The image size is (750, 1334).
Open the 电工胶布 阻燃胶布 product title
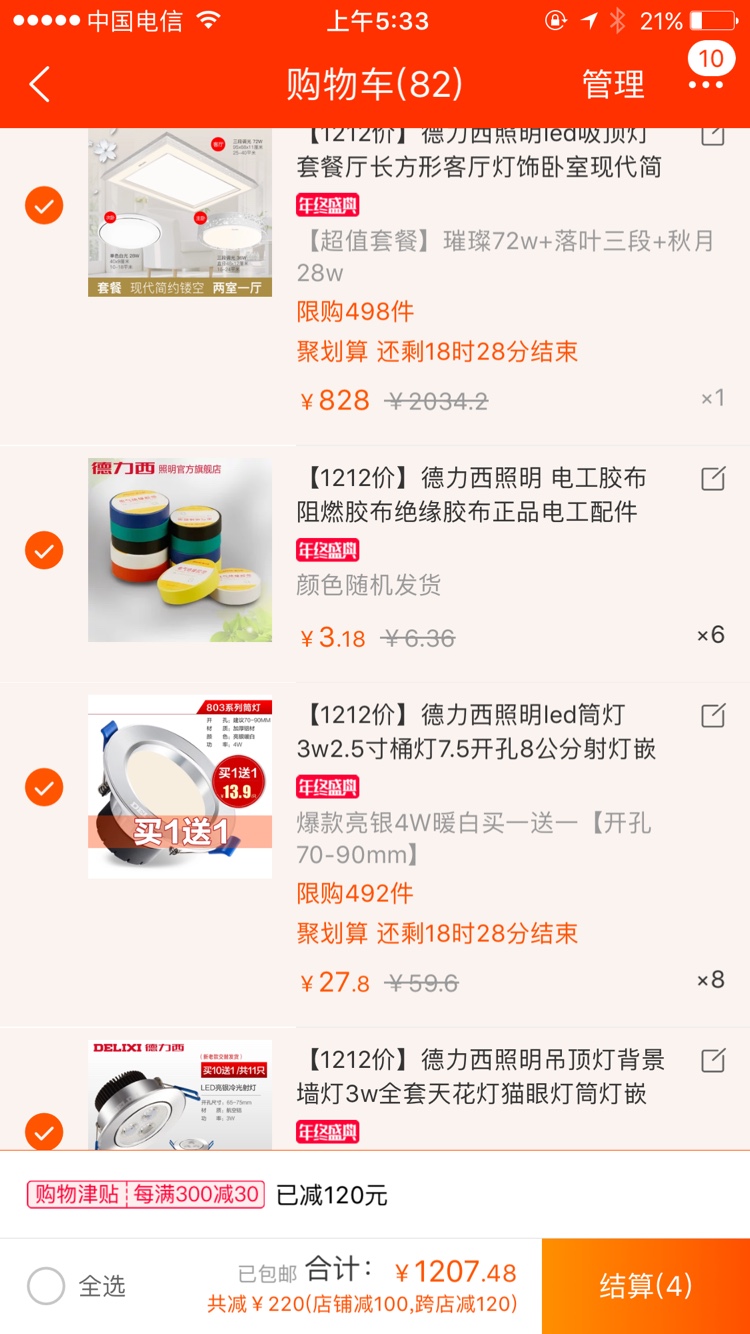tap(472, 495)
